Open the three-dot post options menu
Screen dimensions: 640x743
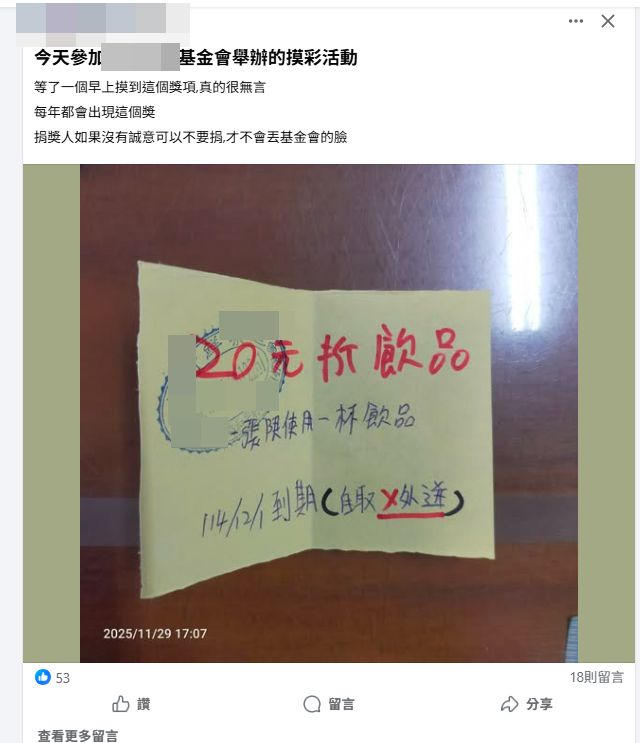coord(575,21)
